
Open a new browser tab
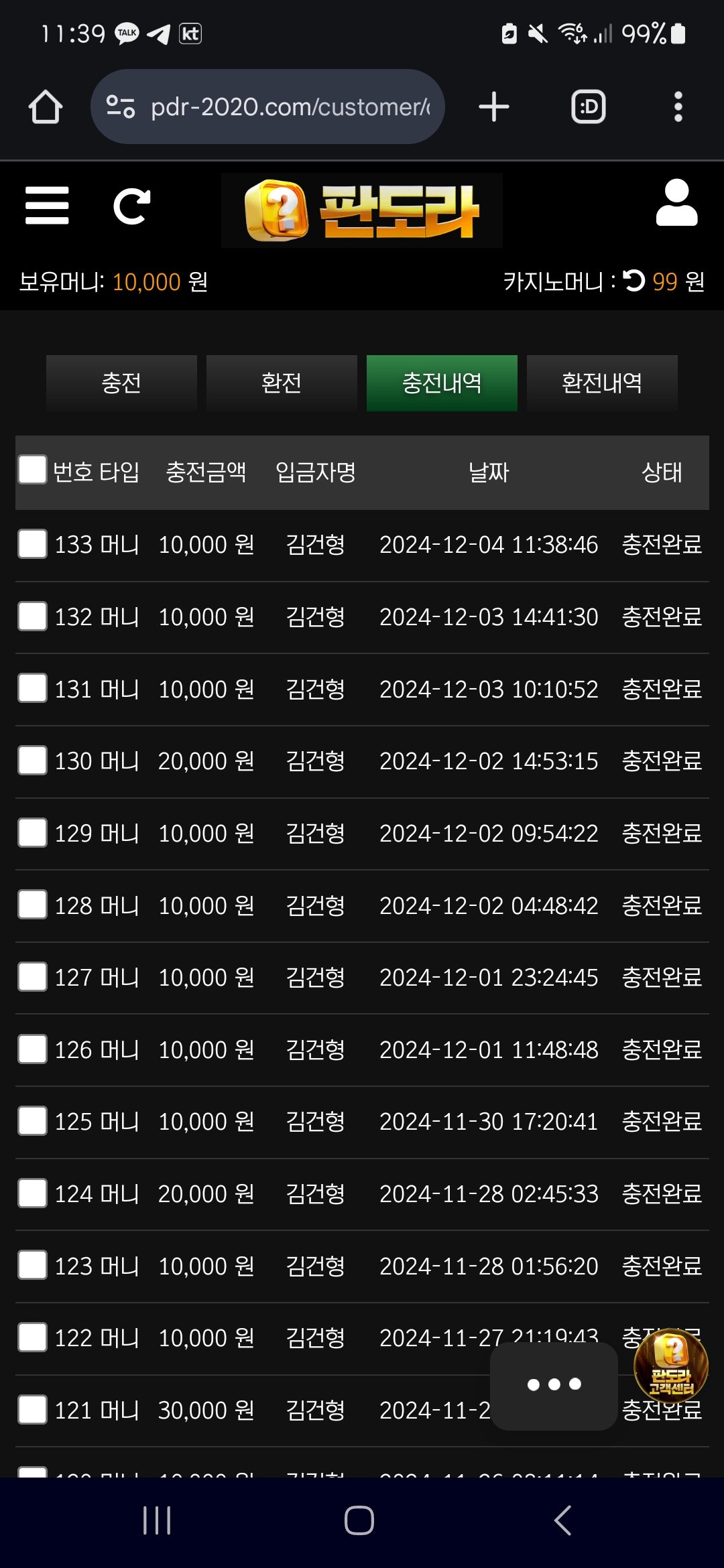click(494, 107)
